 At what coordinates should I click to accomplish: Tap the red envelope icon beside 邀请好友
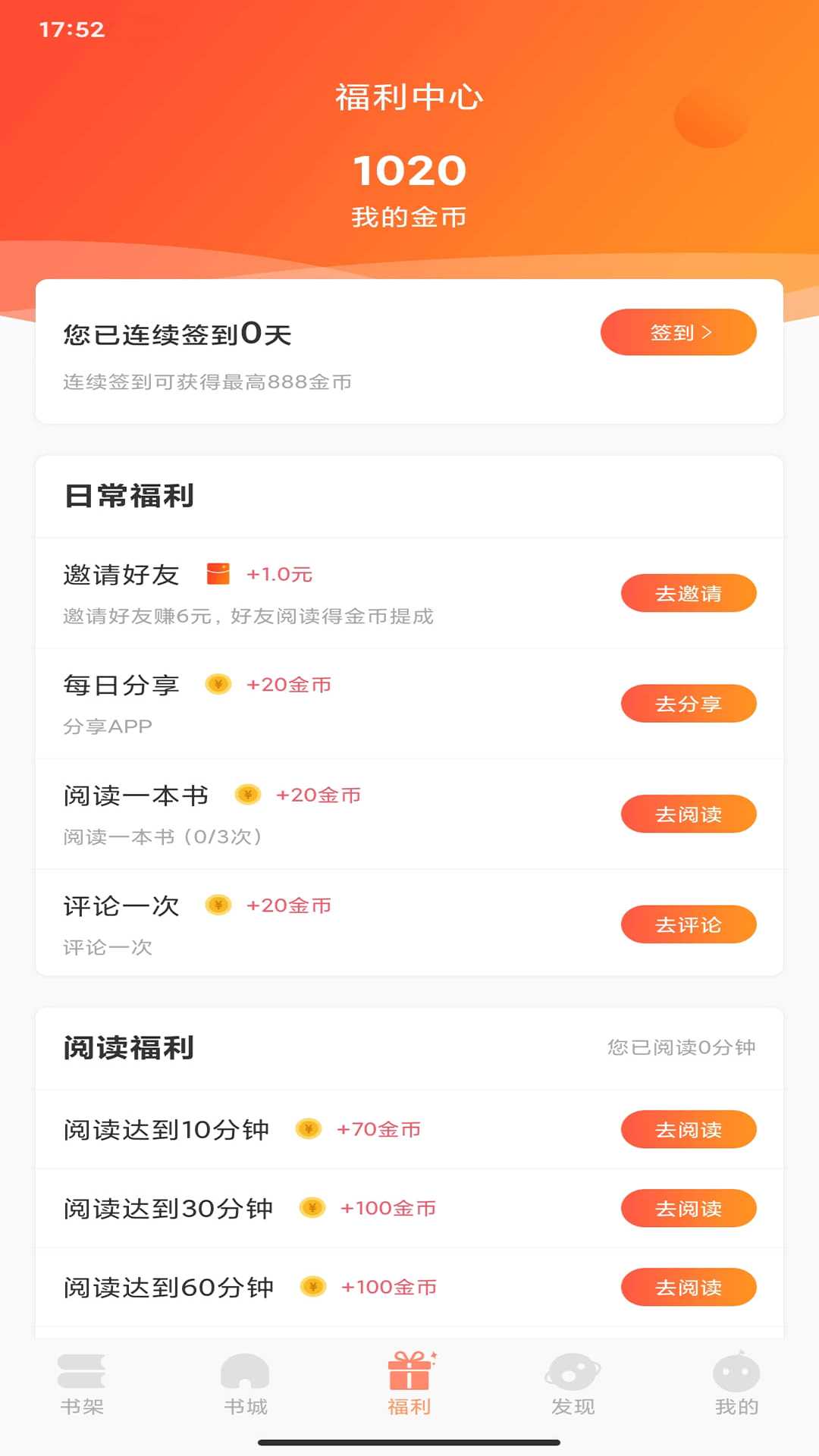[x=221, y=575]
